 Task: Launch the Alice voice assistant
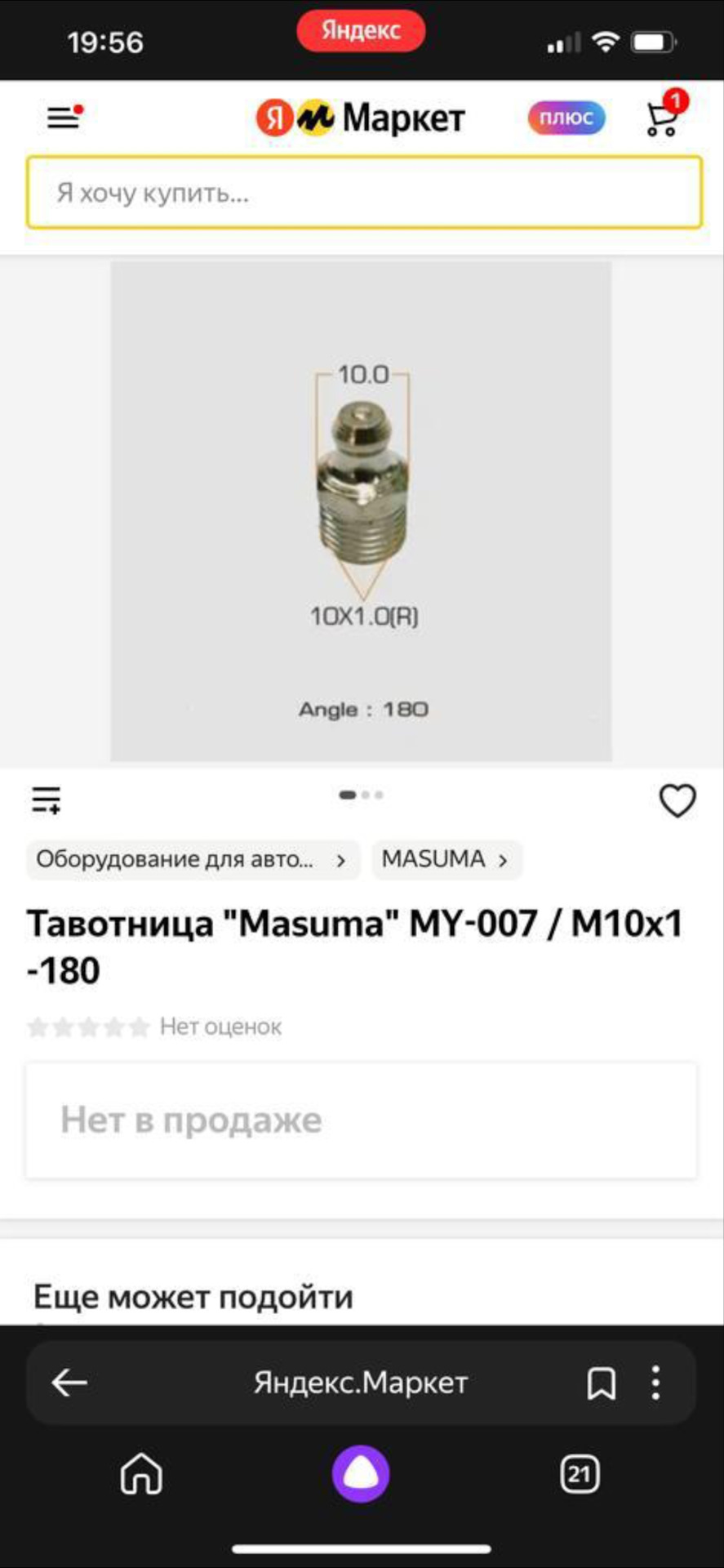click(361, 1474)
